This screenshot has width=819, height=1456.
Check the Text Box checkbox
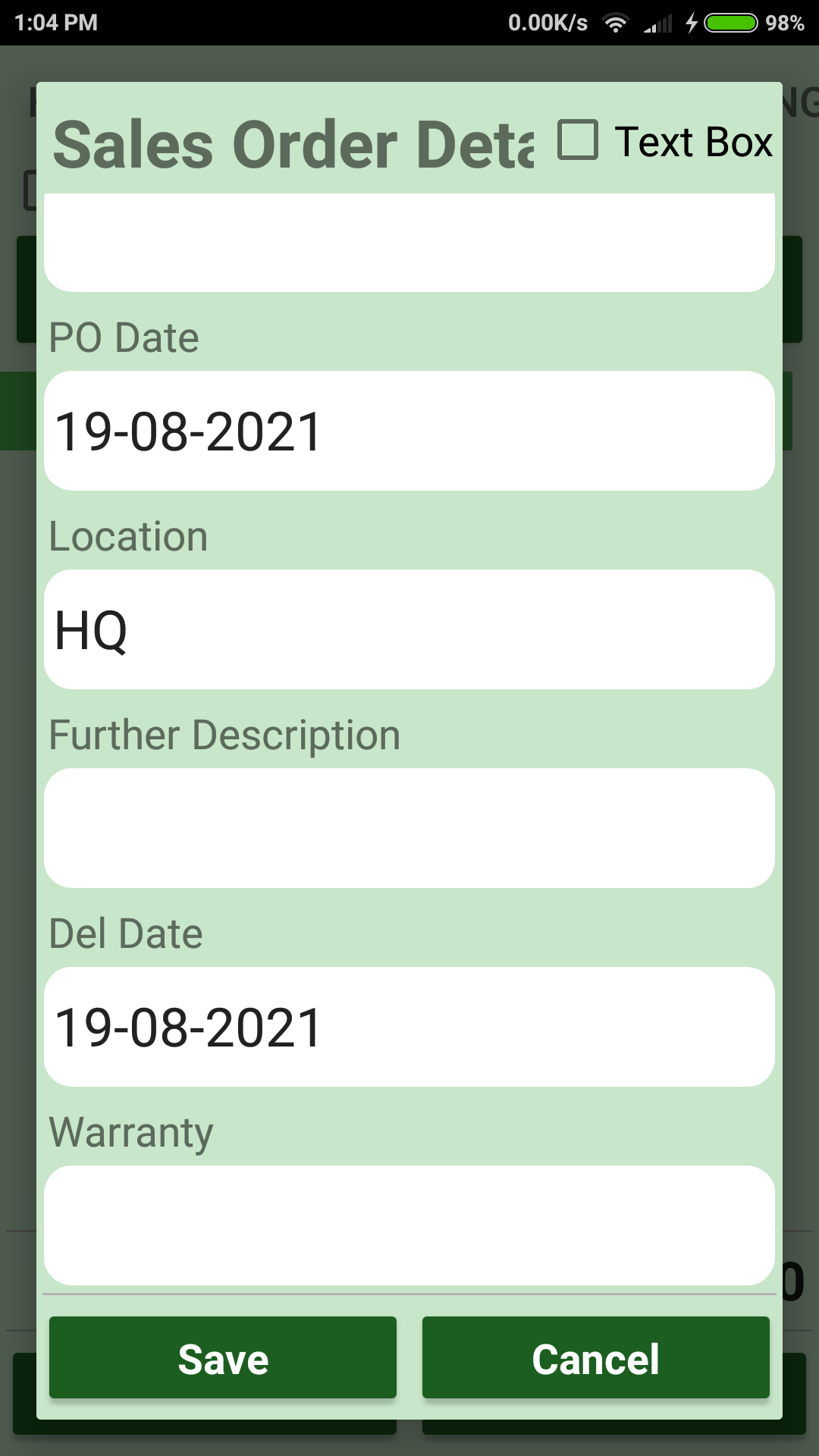[x=578, y=140]
